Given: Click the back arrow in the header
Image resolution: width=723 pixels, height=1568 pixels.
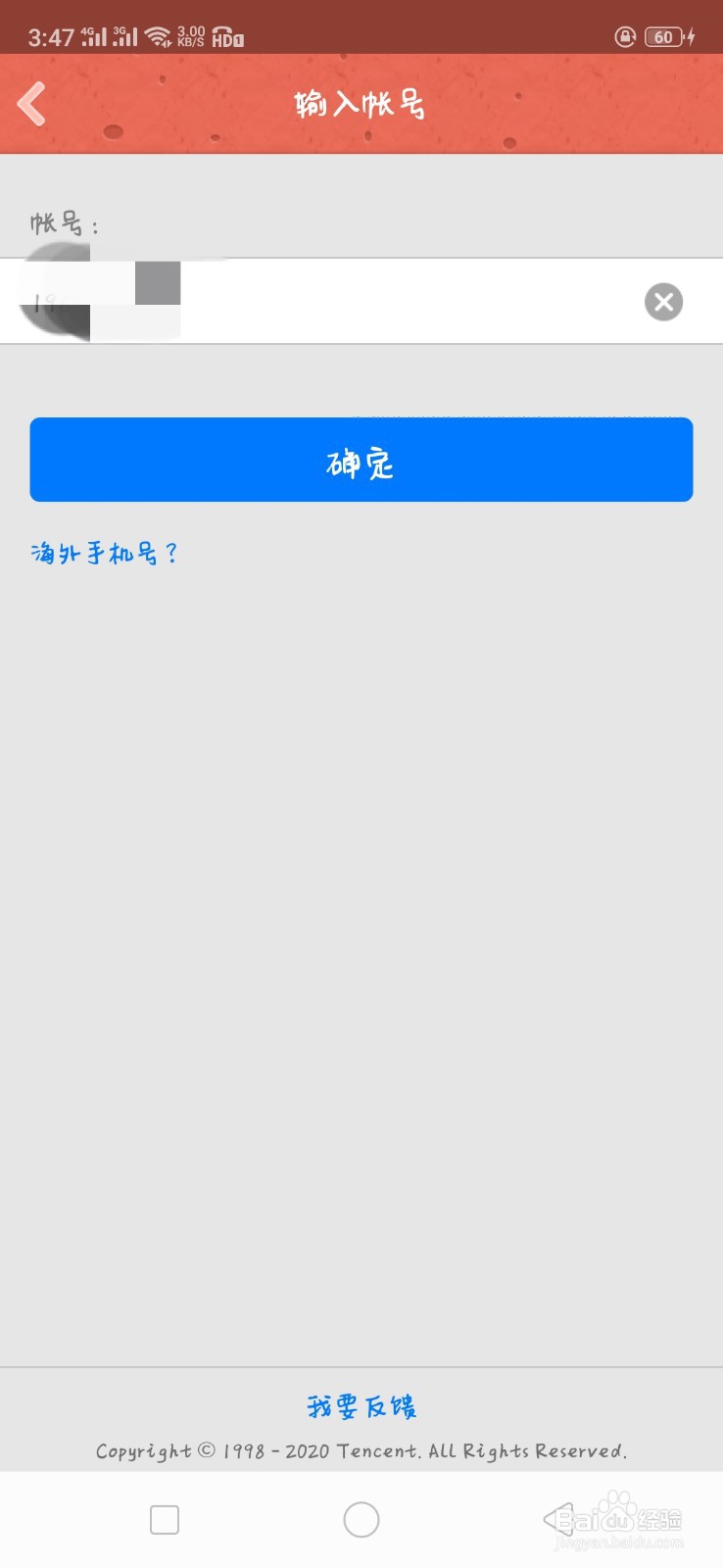Looking at the screenshot, I should point(31,103).
